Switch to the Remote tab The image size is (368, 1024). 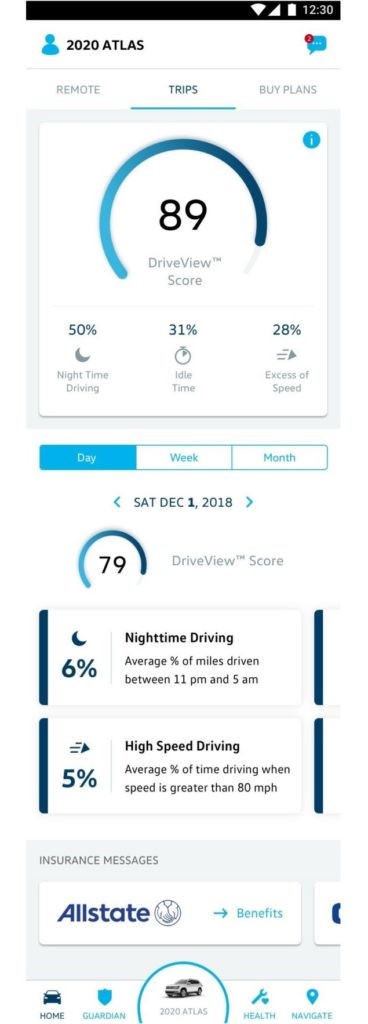pos(78,89)
